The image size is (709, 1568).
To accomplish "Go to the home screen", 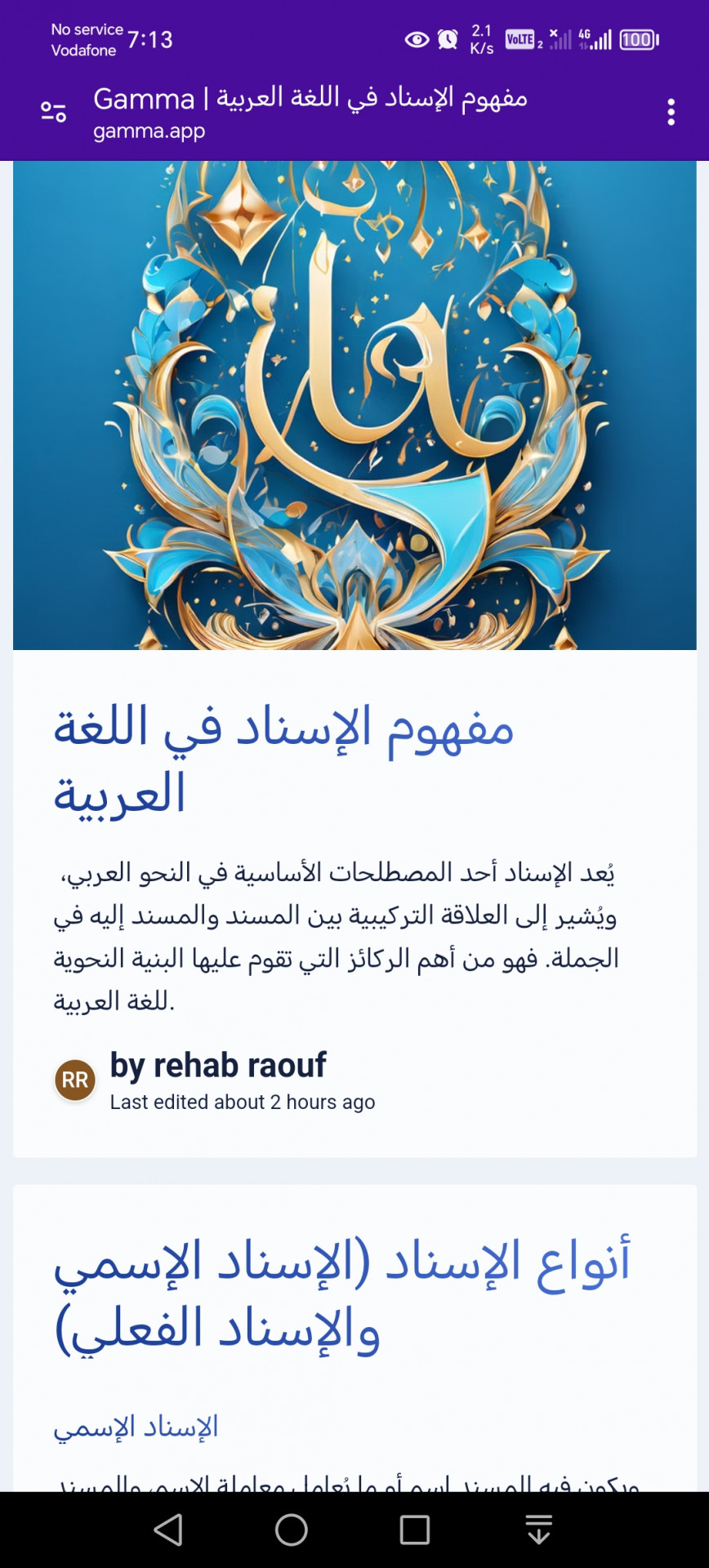I will click(x=292, y=1530).
